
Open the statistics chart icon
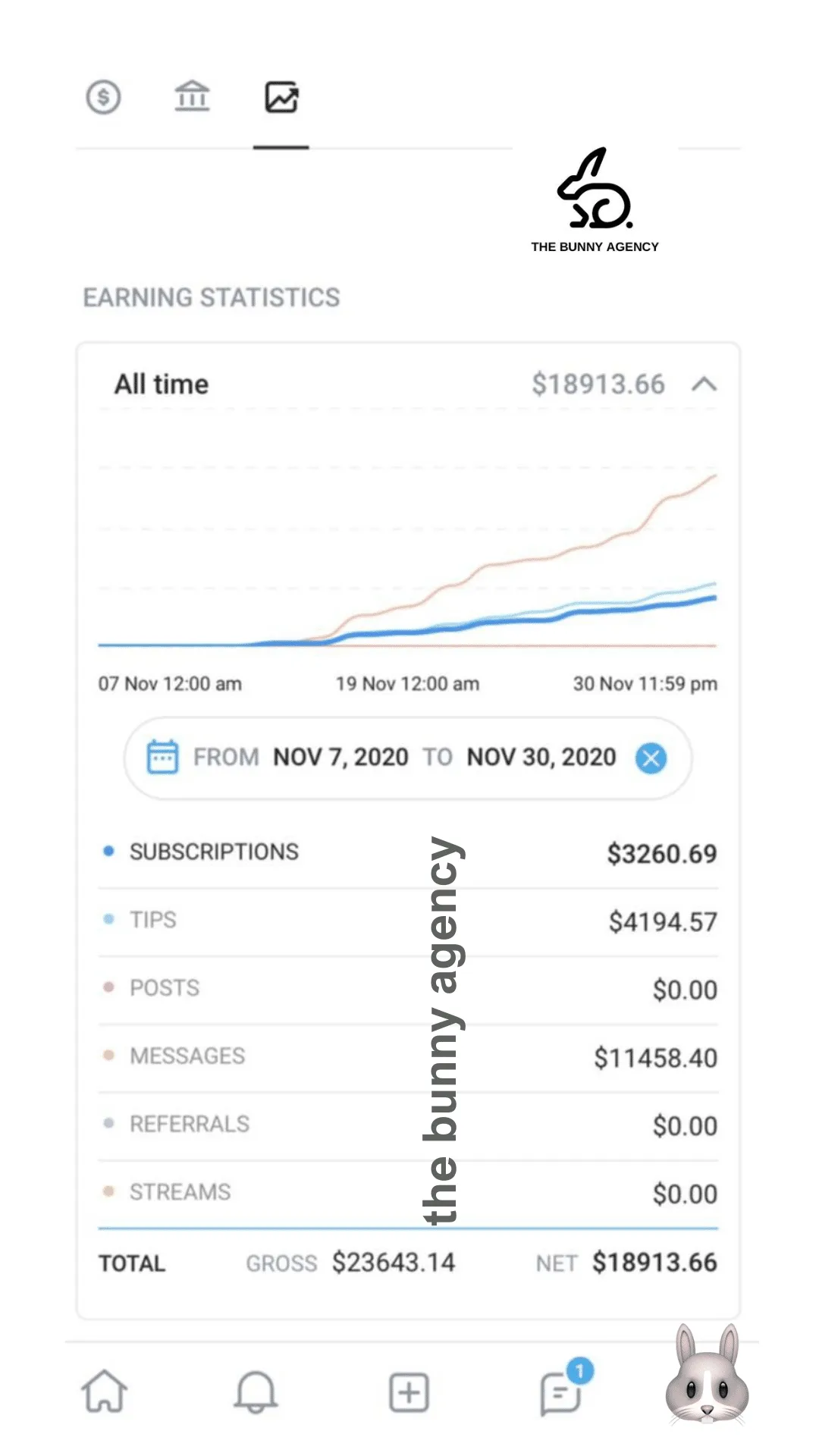pyautogui.click(x=281, y=97)
